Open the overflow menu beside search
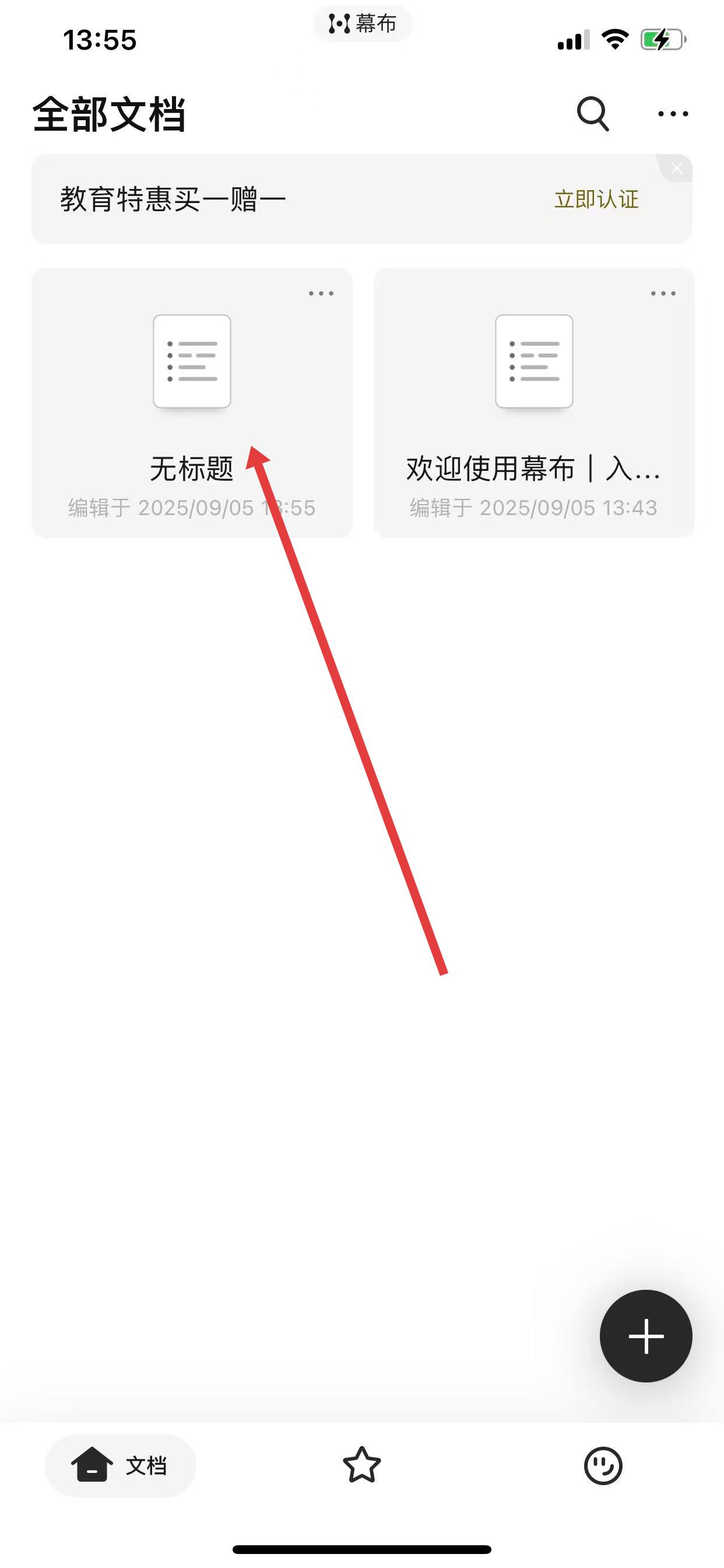Image resolution: width=724 pixels, height=1568 pixels. 673,114
